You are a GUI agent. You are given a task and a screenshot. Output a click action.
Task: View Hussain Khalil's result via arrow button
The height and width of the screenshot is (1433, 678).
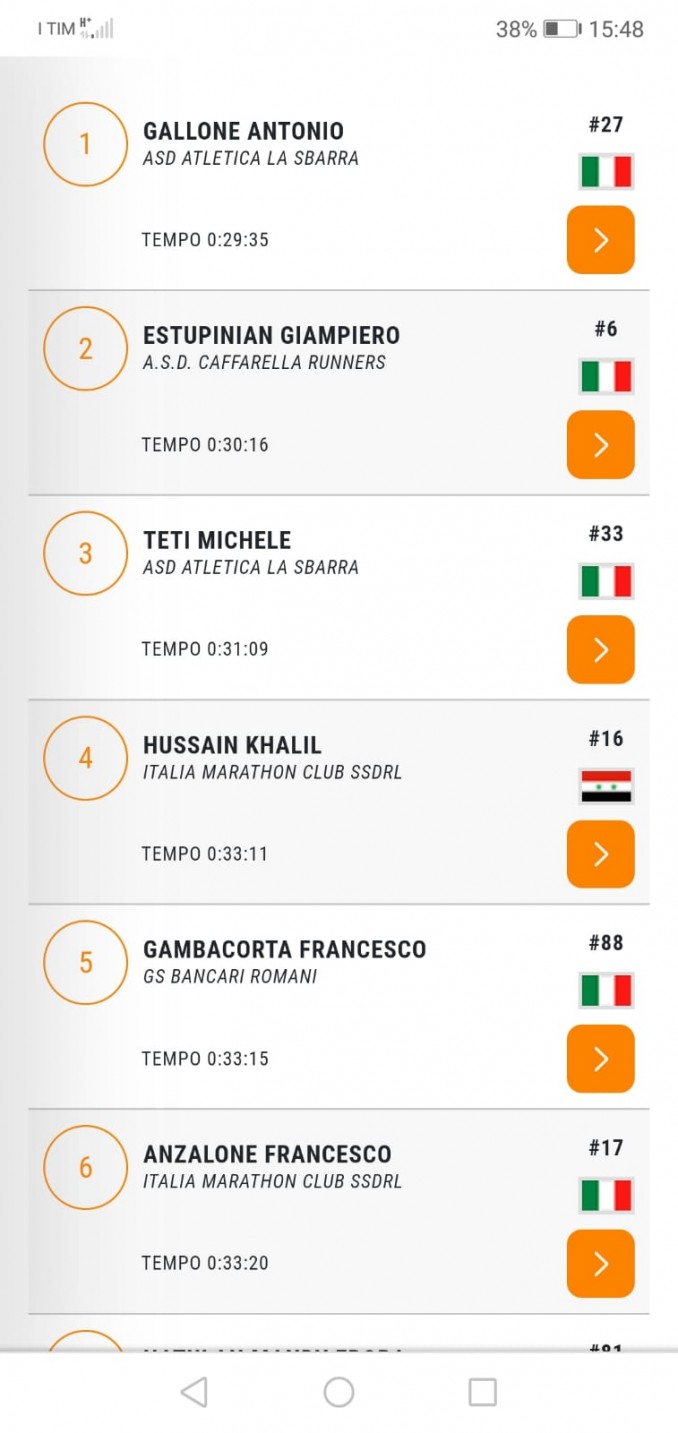[600, 854]
